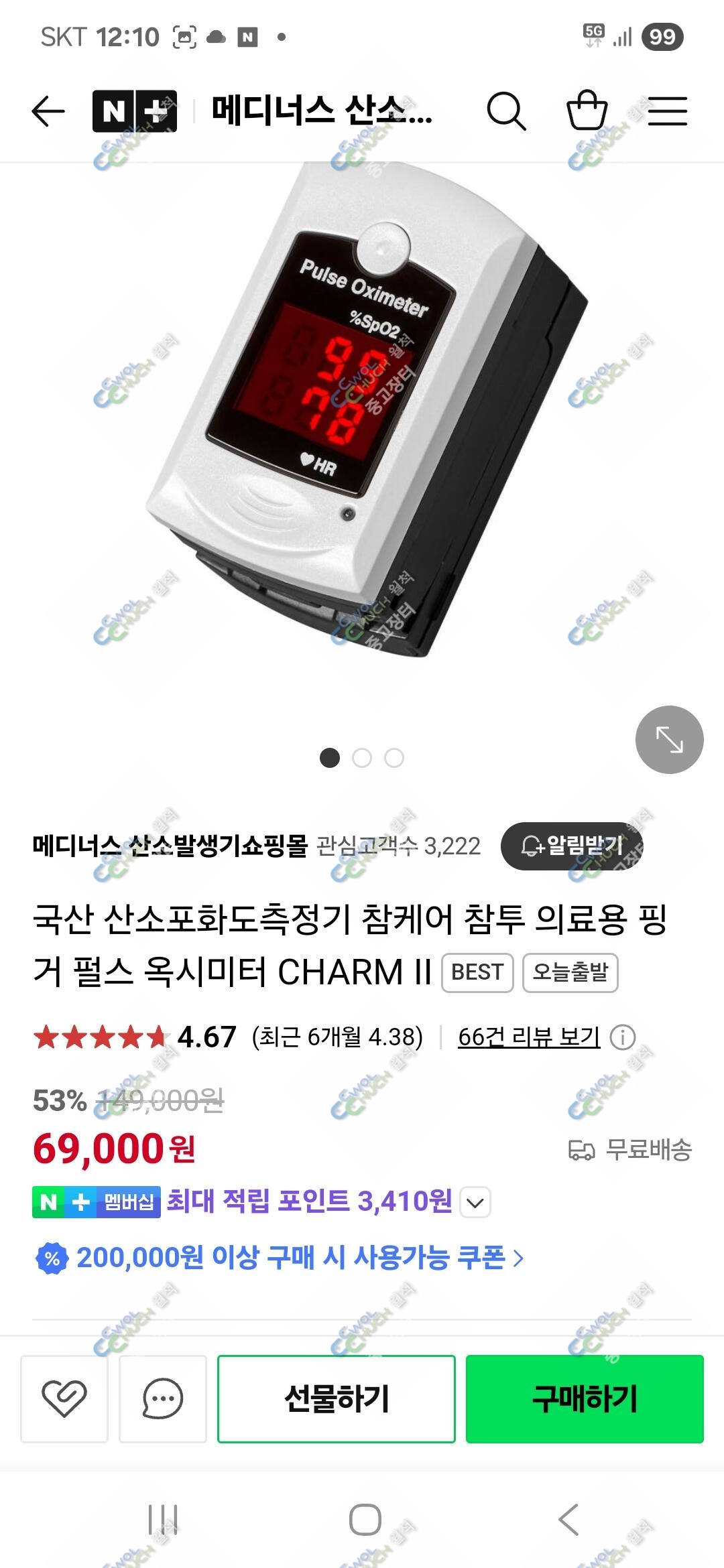Jump to the second image indicator dot
Image resolution: width=724 pixels, height=1568 pixels.
(x=362, y=758)
